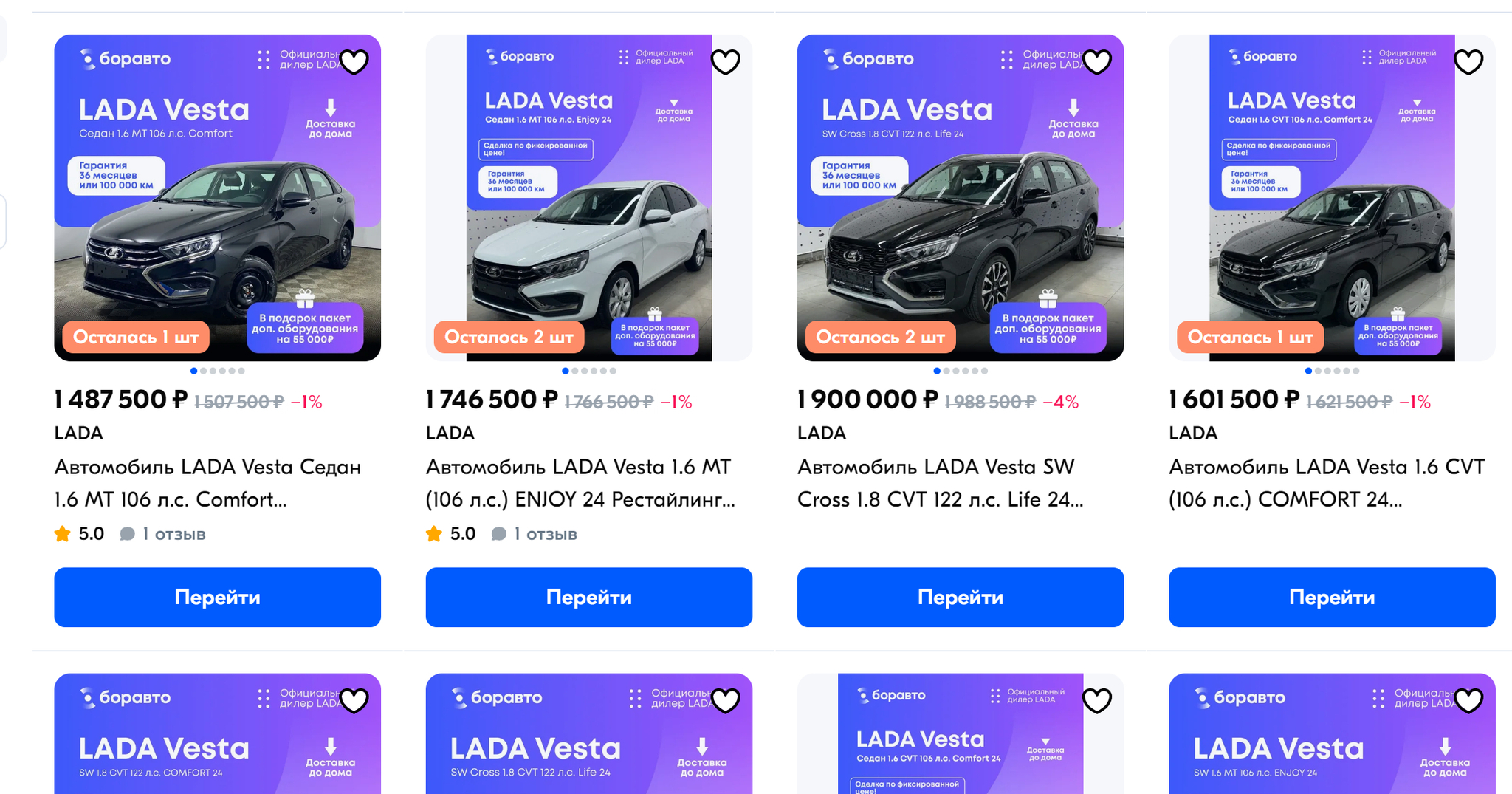
Task: View the Vesta CVT Comfort 24 picture
Action: (1331, 222)
